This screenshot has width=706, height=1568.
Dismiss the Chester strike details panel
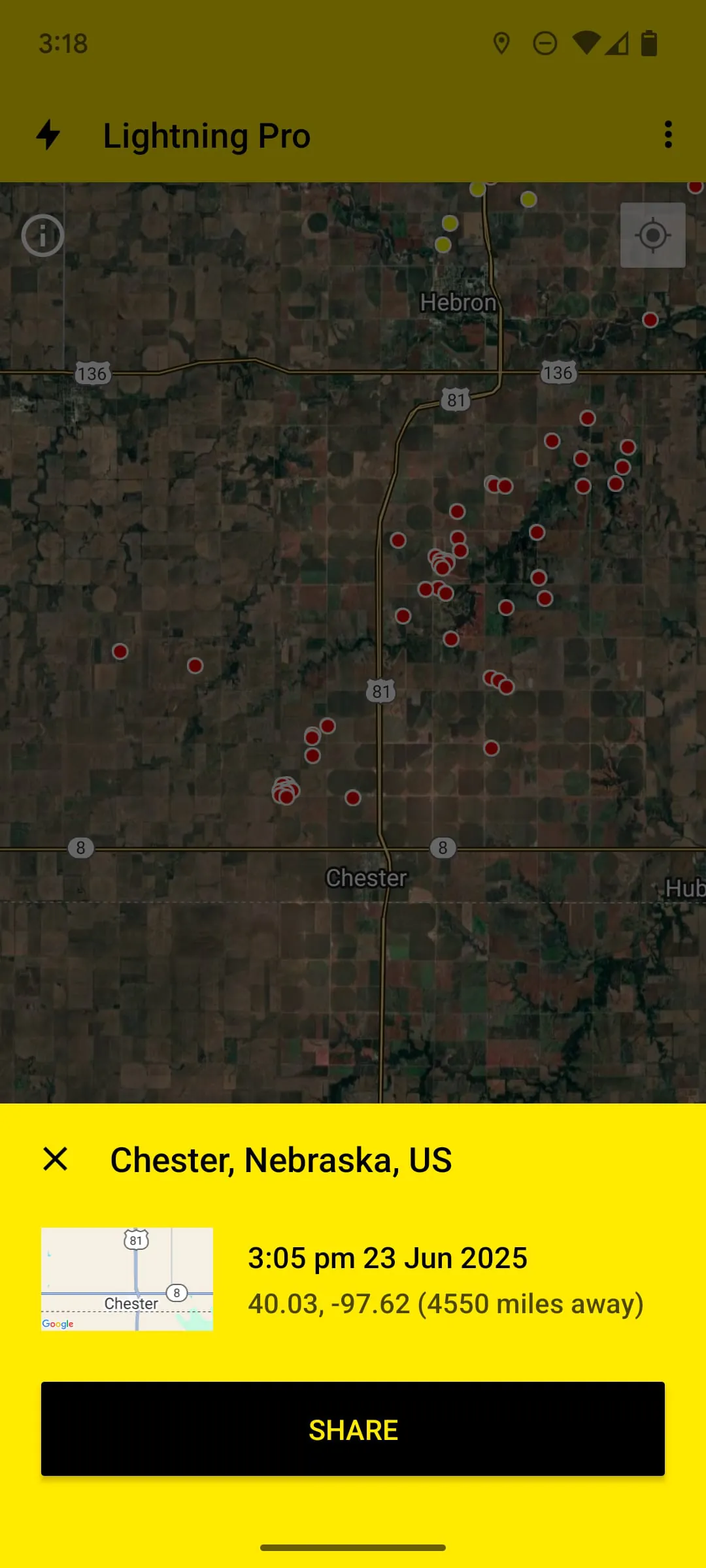tap(55, 1159)
